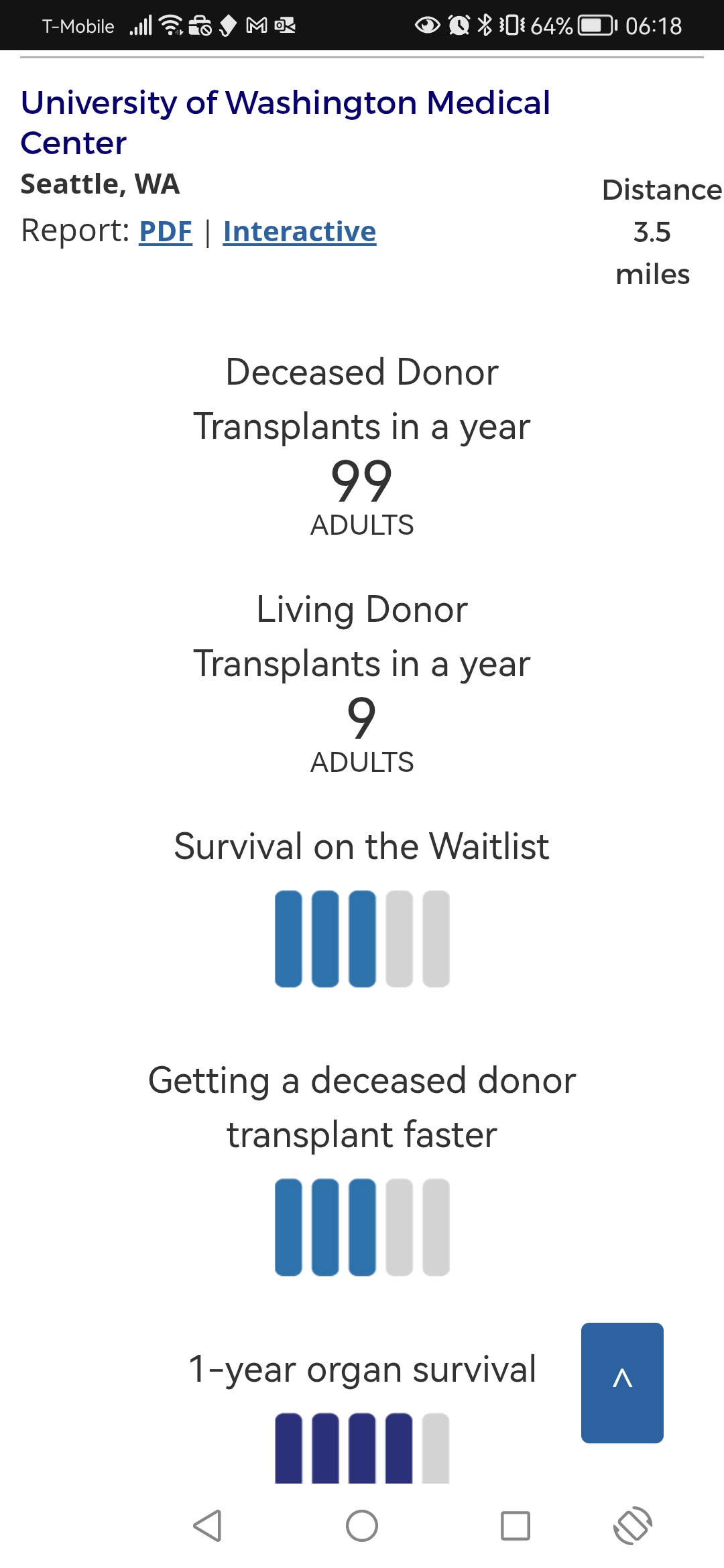Open the recent apps view

516,1526
